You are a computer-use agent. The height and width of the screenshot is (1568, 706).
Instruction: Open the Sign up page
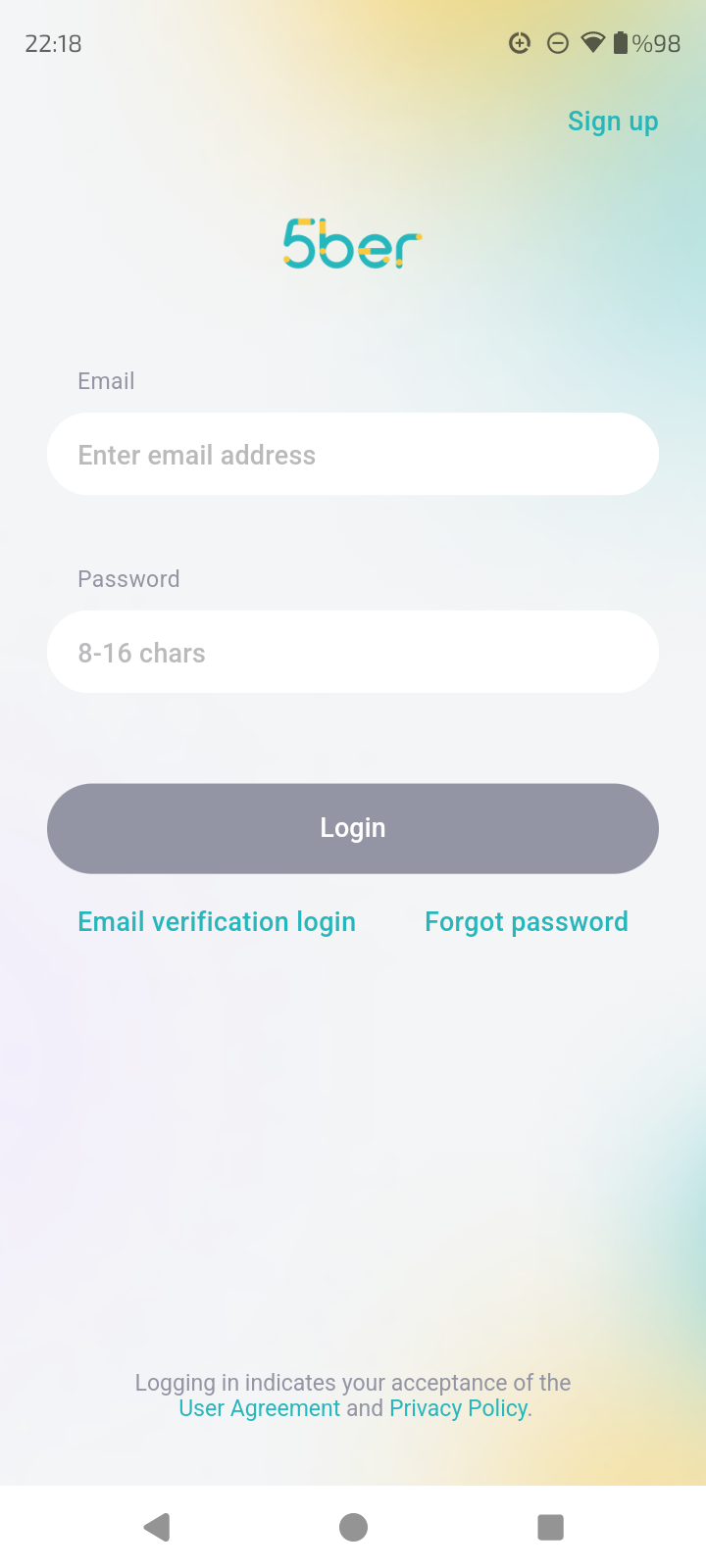613,122
